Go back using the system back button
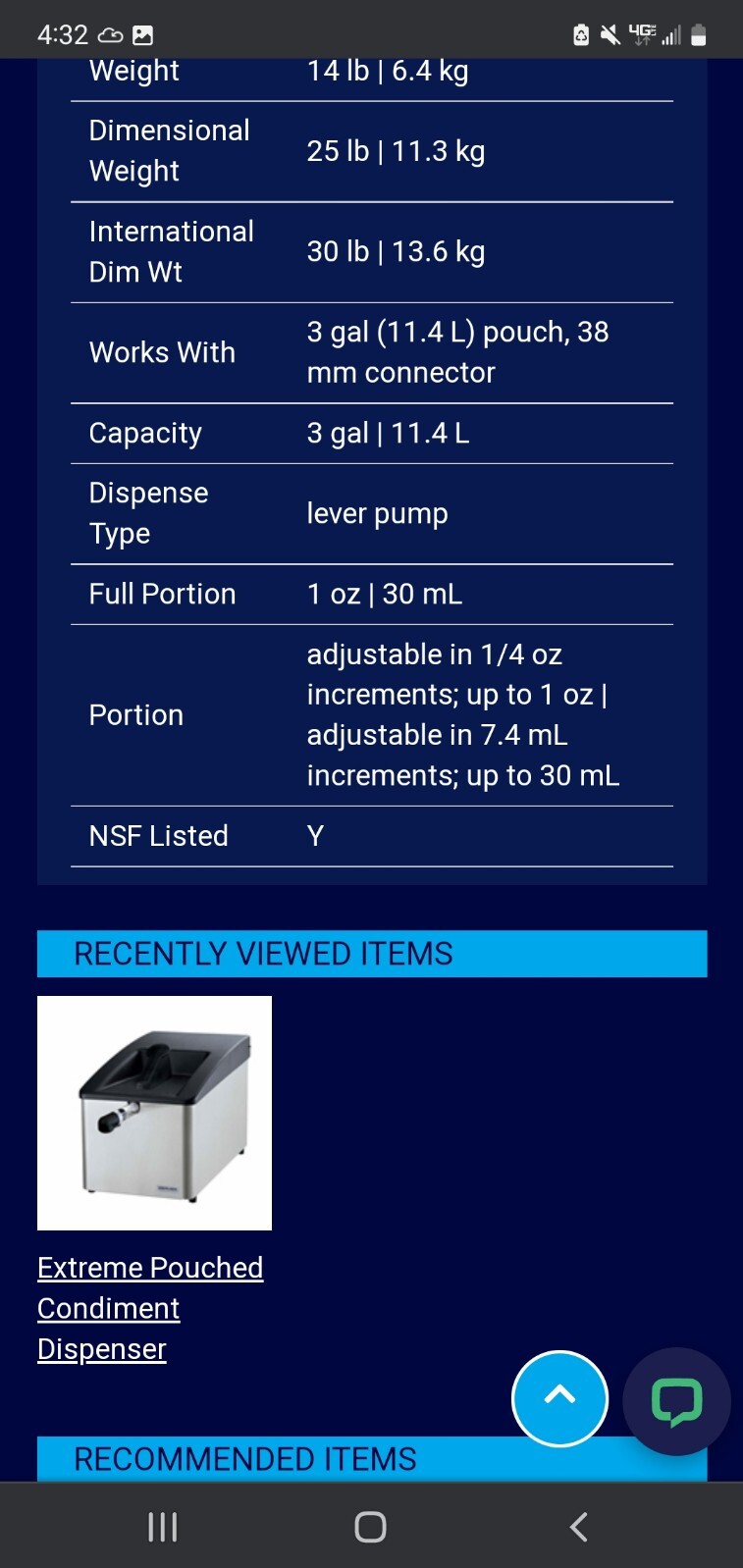This screenshot has width=743, height=1568. (x=579, y=1527)
